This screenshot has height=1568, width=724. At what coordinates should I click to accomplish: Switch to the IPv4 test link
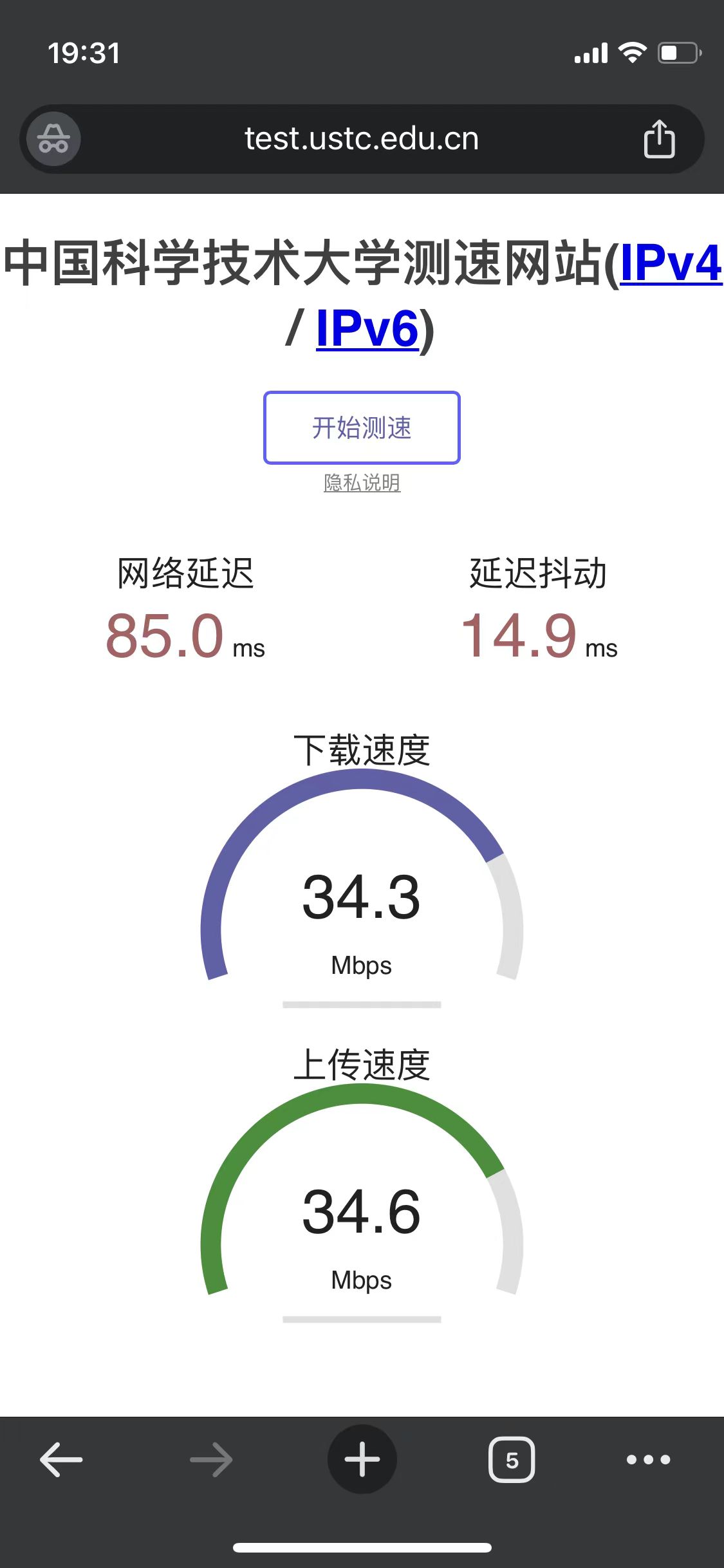671,263
